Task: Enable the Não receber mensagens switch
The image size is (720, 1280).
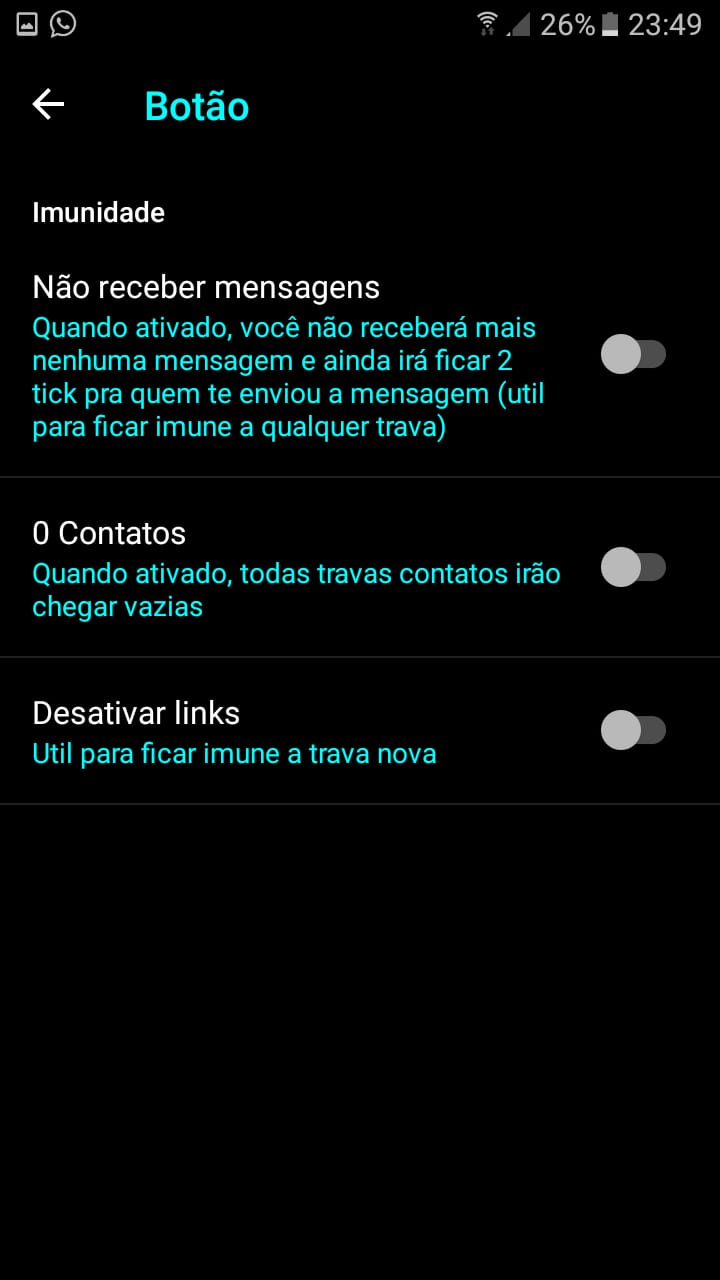Action: click(633, 354)
